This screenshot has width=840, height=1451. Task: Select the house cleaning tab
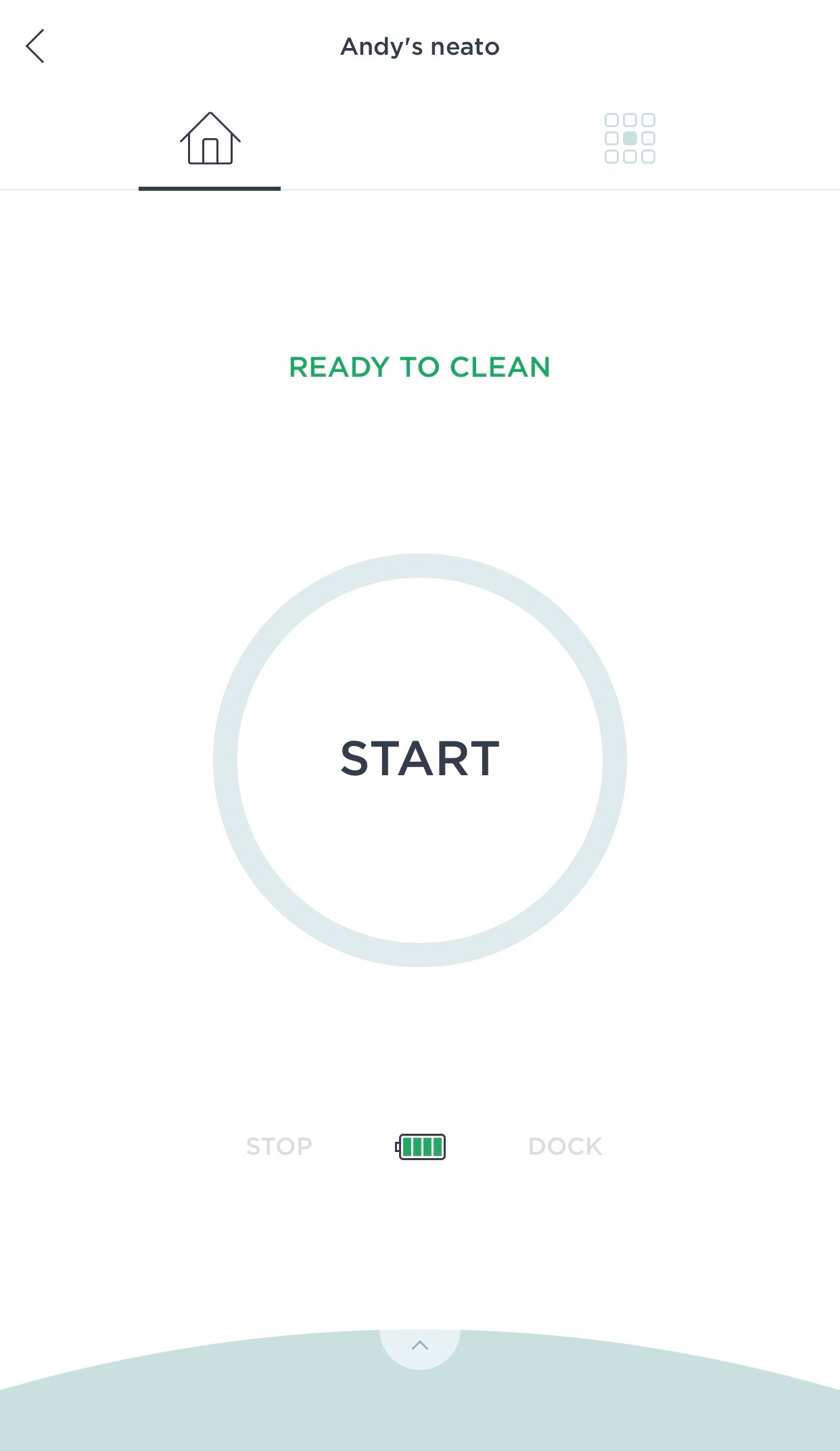(x=210, y=139)
